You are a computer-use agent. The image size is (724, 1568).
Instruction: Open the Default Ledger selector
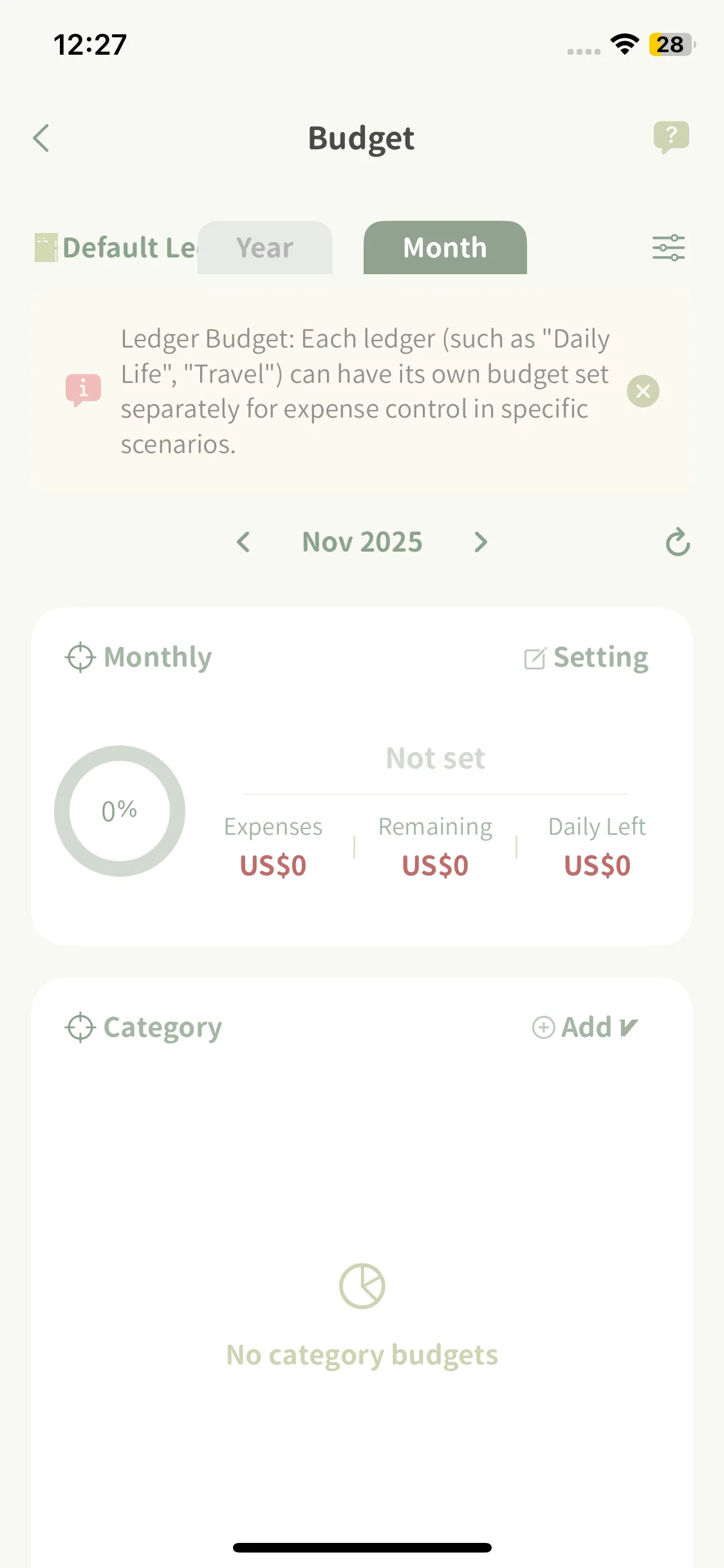[x=116, y=248]
